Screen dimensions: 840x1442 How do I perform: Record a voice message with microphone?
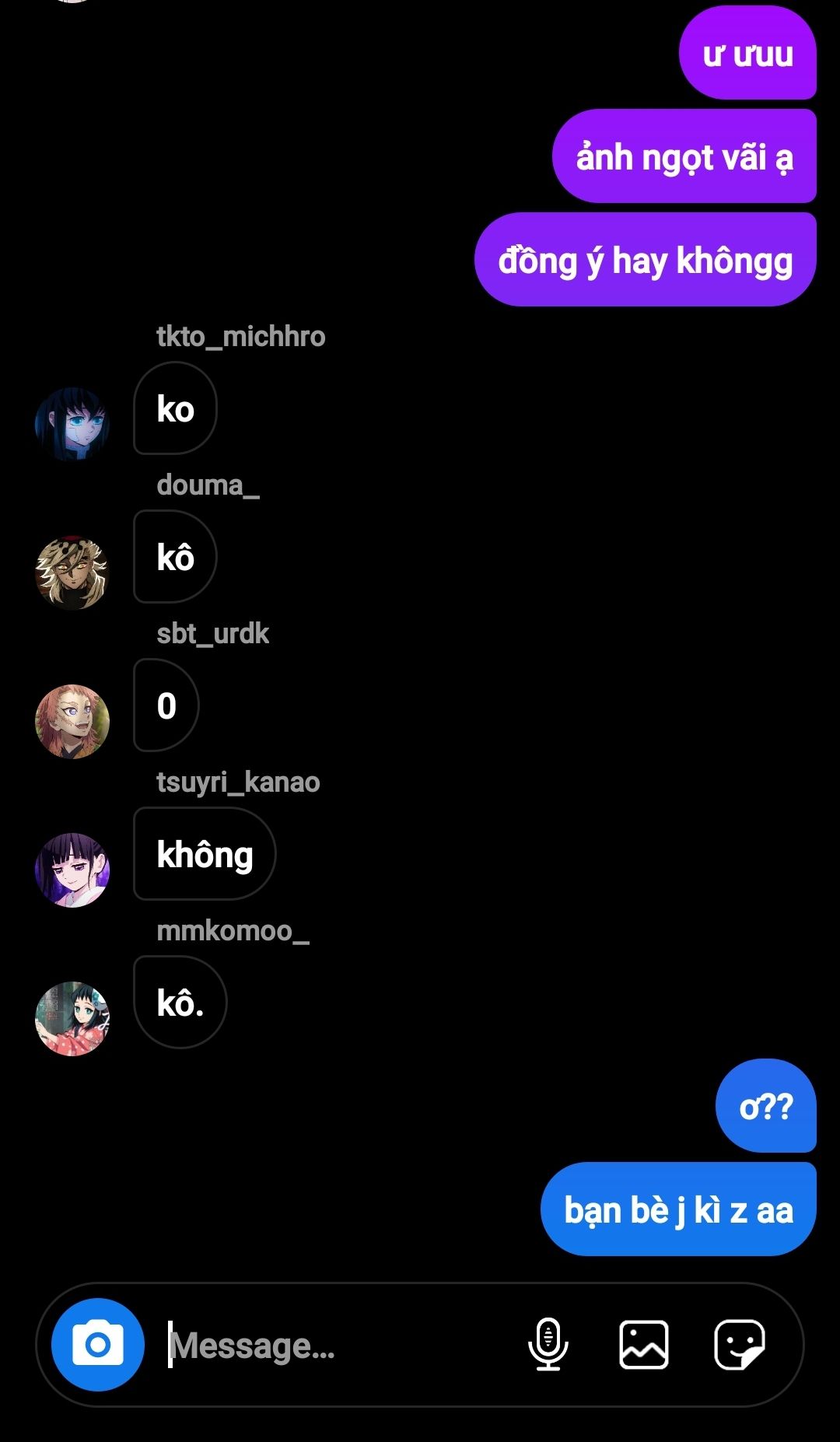(548, 1344)
